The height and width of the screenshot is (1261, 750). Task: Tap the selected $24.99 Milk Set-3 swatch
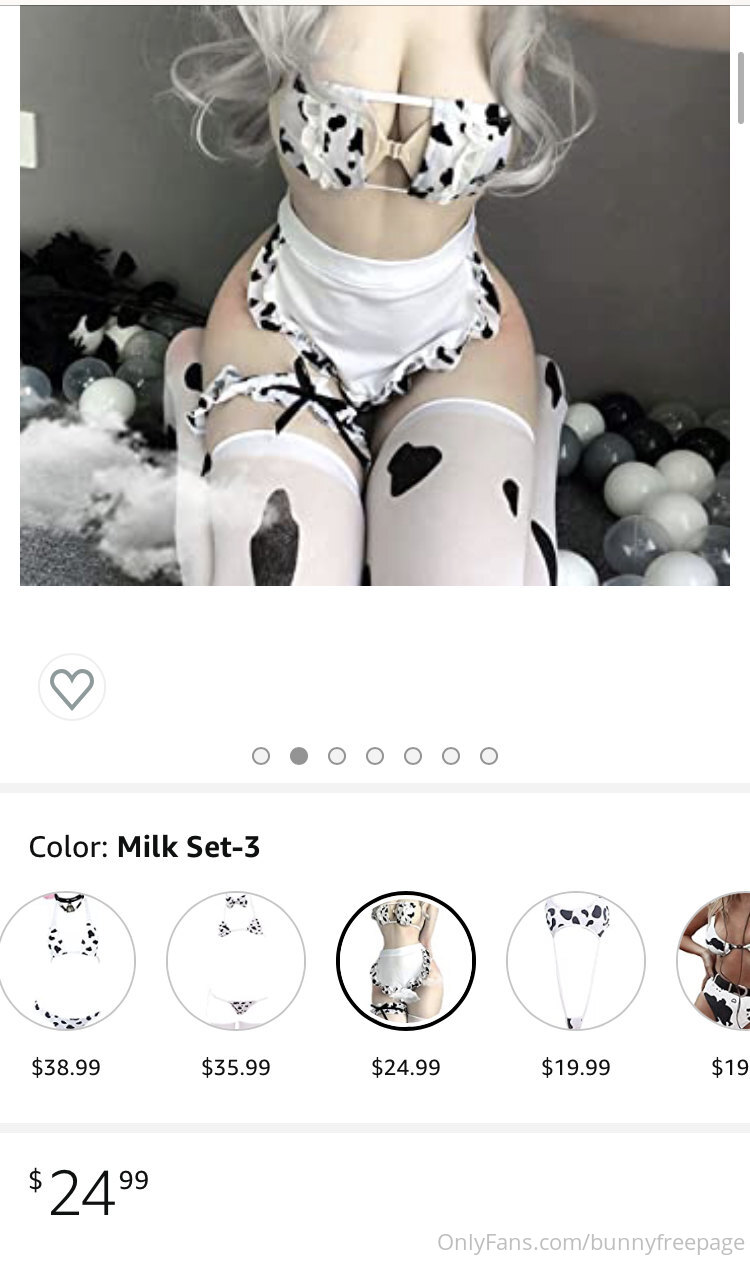point(406,961)
